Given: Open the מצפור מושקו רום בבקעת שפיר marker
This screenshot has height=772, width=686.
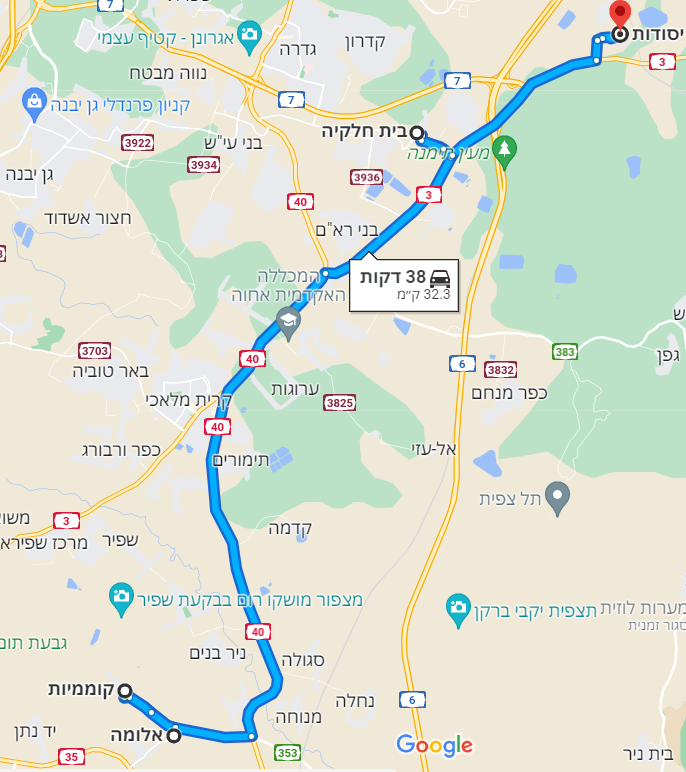Looking at the screenshot, I should click(x=122, y=597).
